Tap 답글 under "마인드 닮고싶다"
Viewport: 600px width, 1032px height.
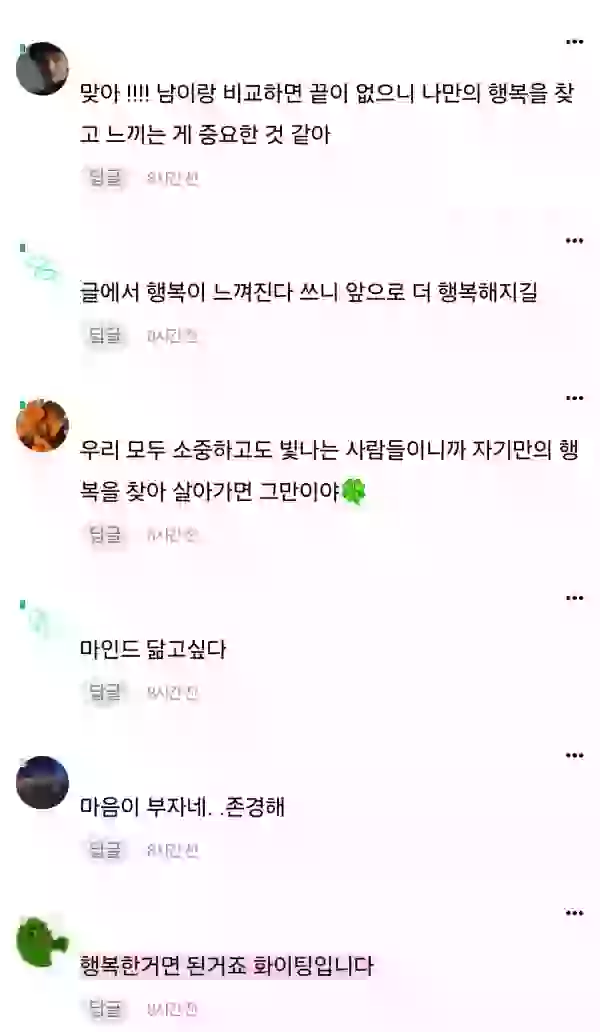[105, 692]
